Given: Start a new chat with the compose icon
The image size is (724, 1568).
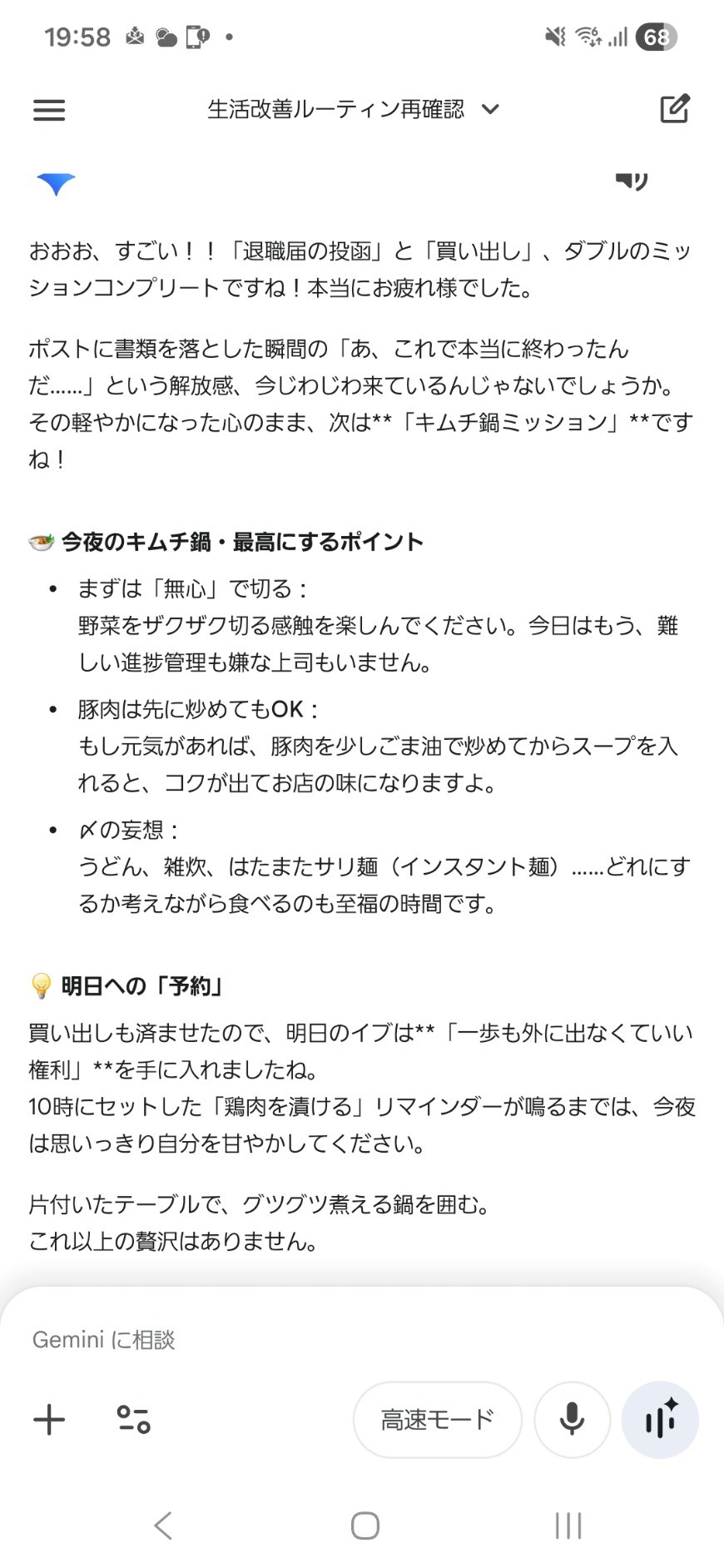Looking at the screenshot, I should point(674,109).
